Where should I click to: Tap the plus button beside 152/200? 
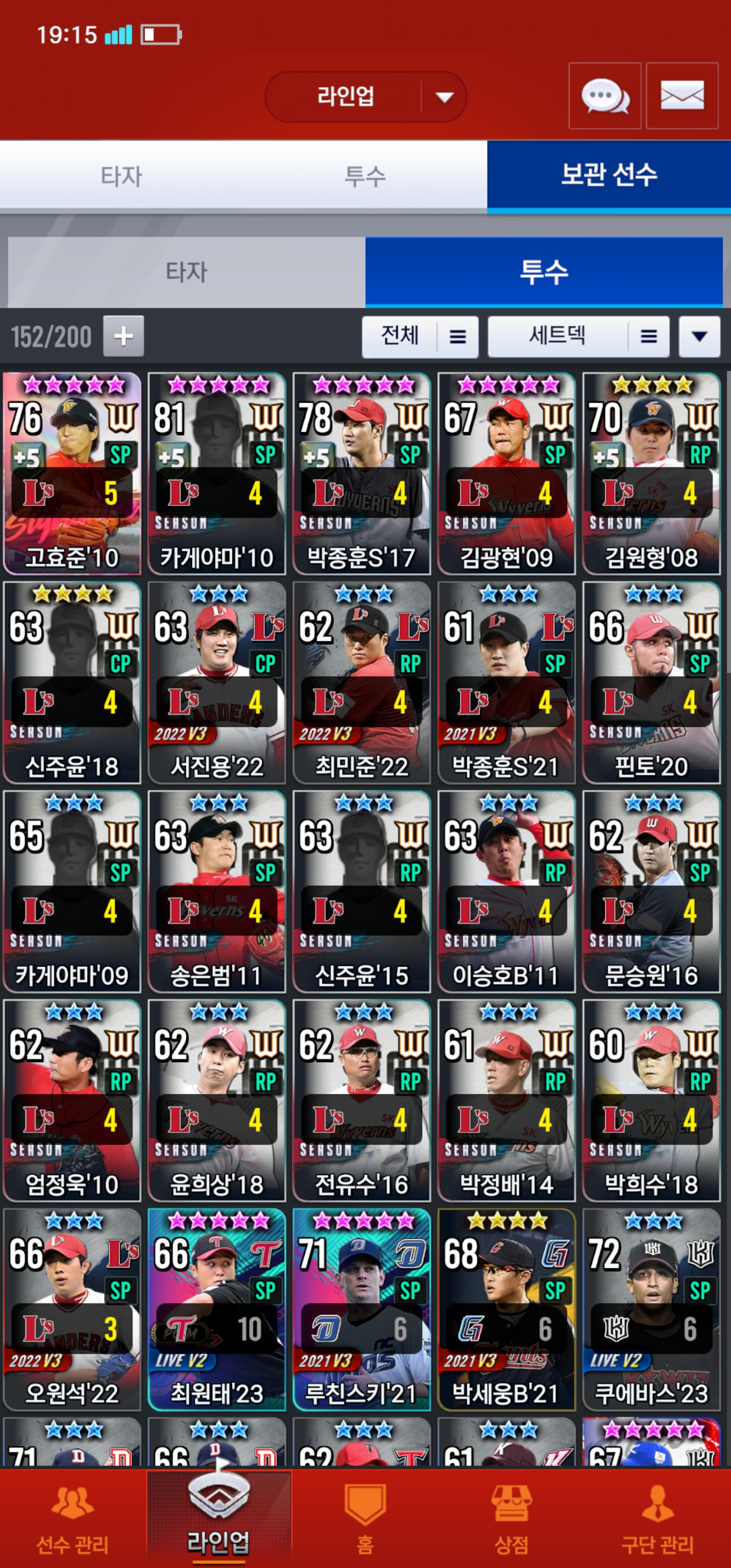coord(123,336)
